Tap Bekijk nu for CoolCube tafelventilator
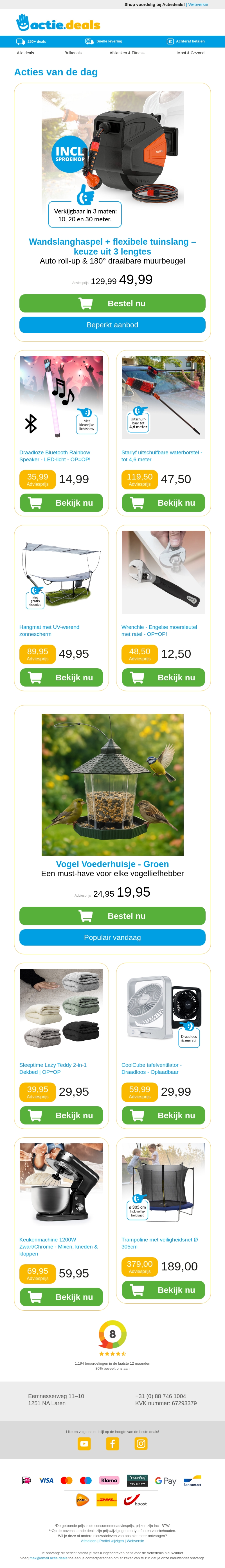This screenshot has height=1568, width=225. point(164,1115)
